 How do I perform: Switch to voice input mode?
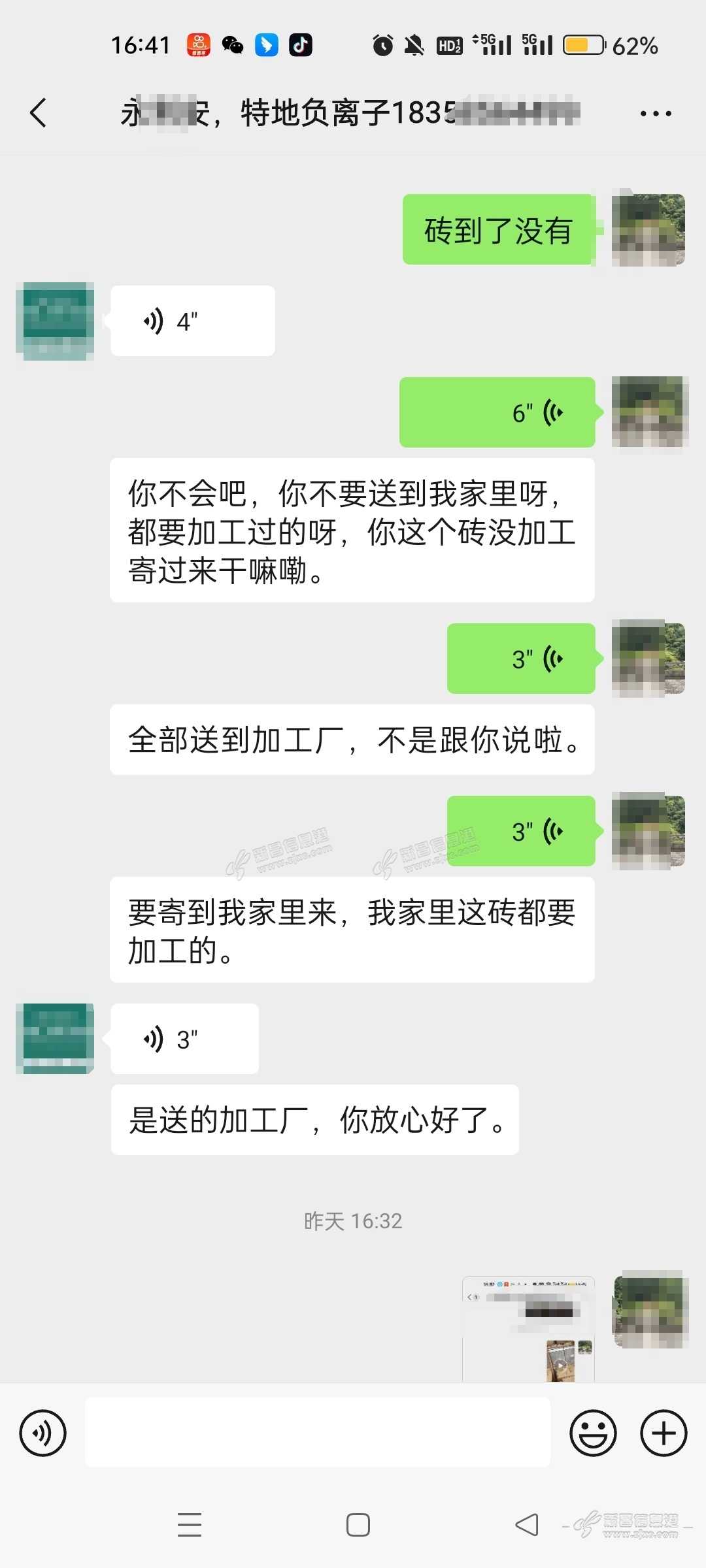42,1433
